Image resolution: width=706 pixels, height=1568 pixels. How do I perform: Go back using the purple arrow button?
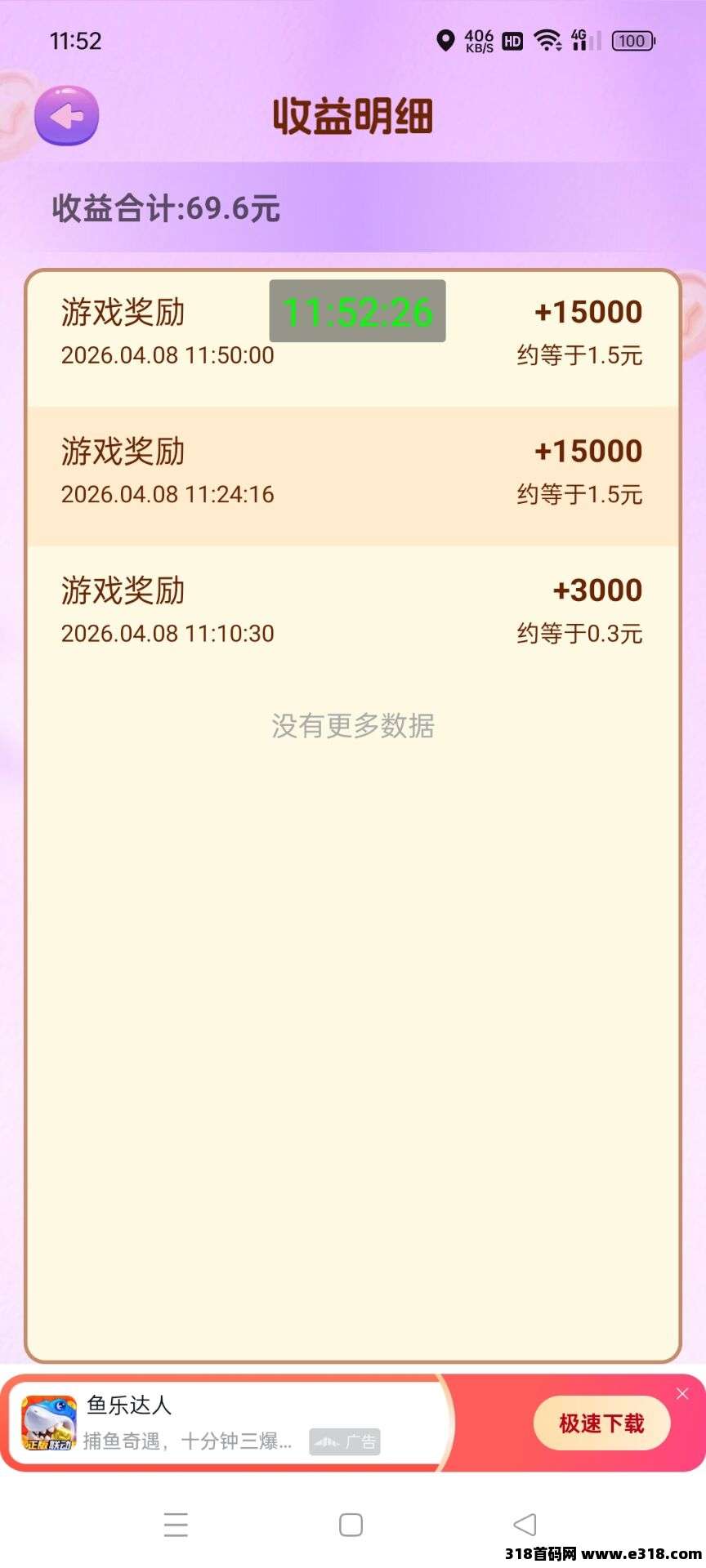[x=66, y=116]
